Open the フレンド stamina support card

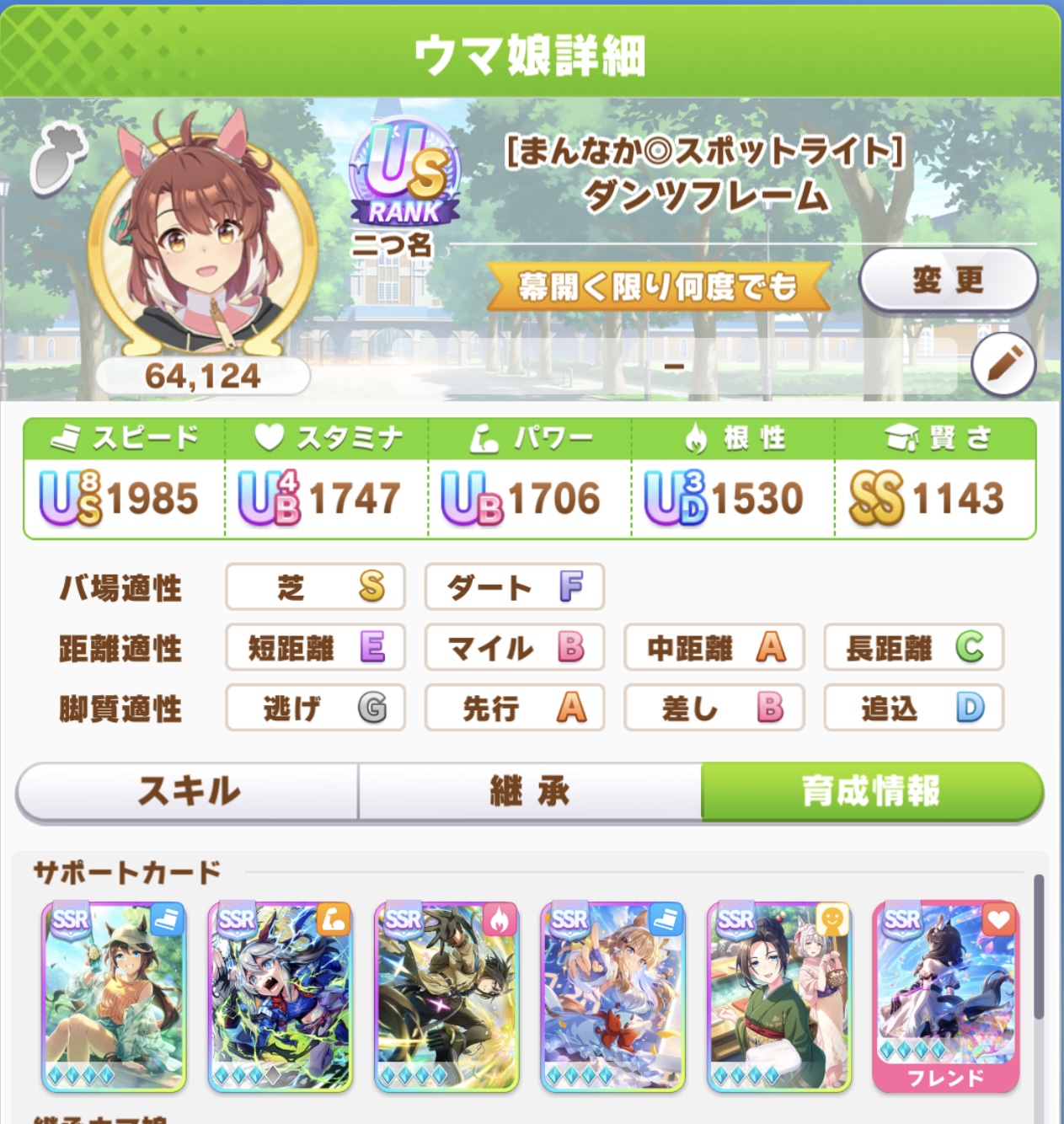coord(945,996)
